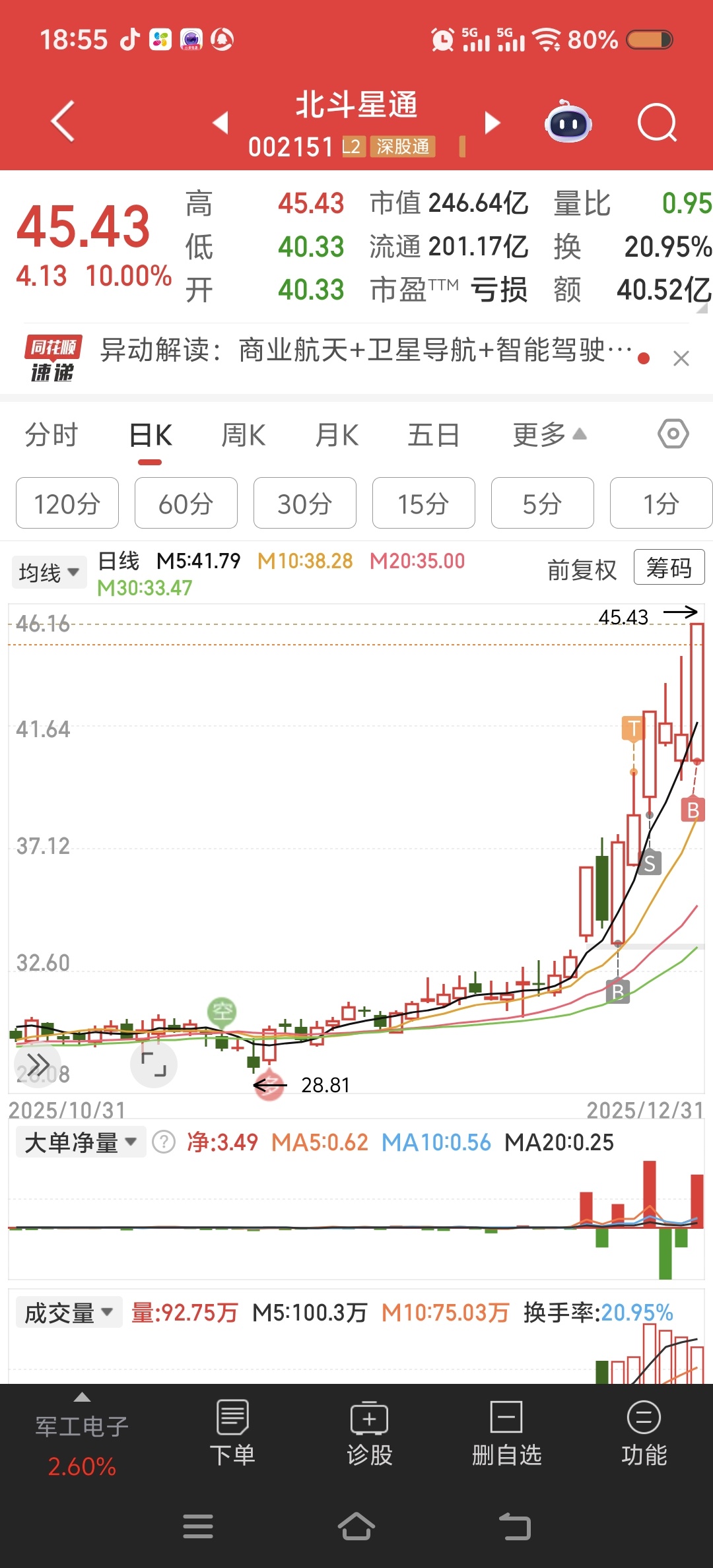Open the 成交量 indicator dropdown

coord(69,1313)
